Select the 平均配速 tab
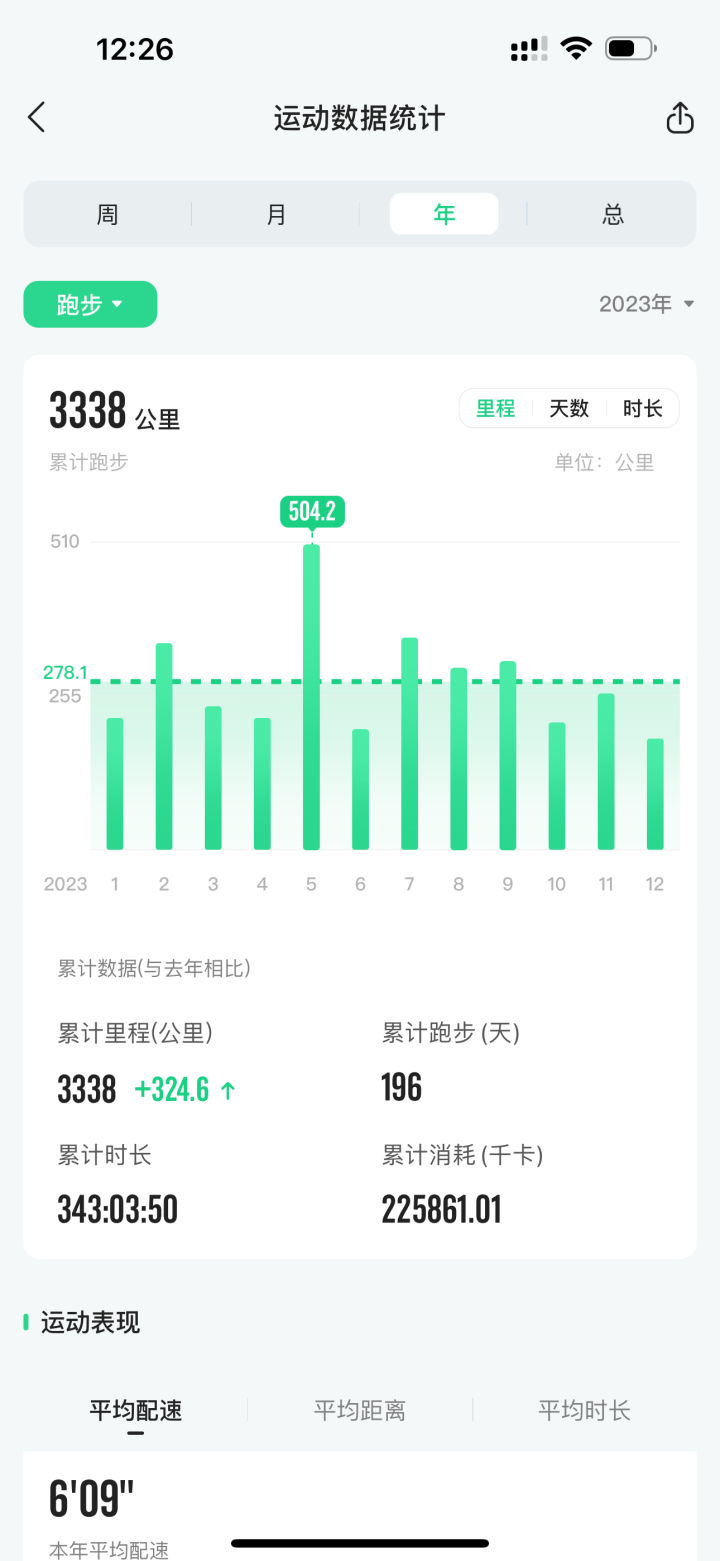Image resolution: width=720 pixels, height=1561 pixels. (136, 1411)
